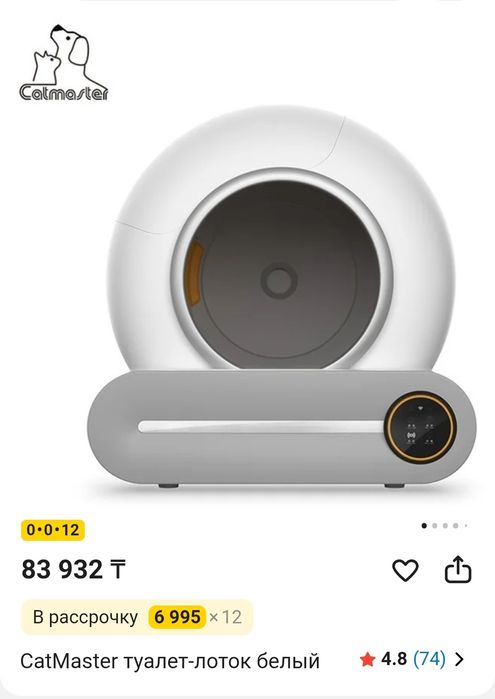Add CatMaster litter box to favorites
The height and width of the screenshot is (699, 495).
(x=405, y=570)
